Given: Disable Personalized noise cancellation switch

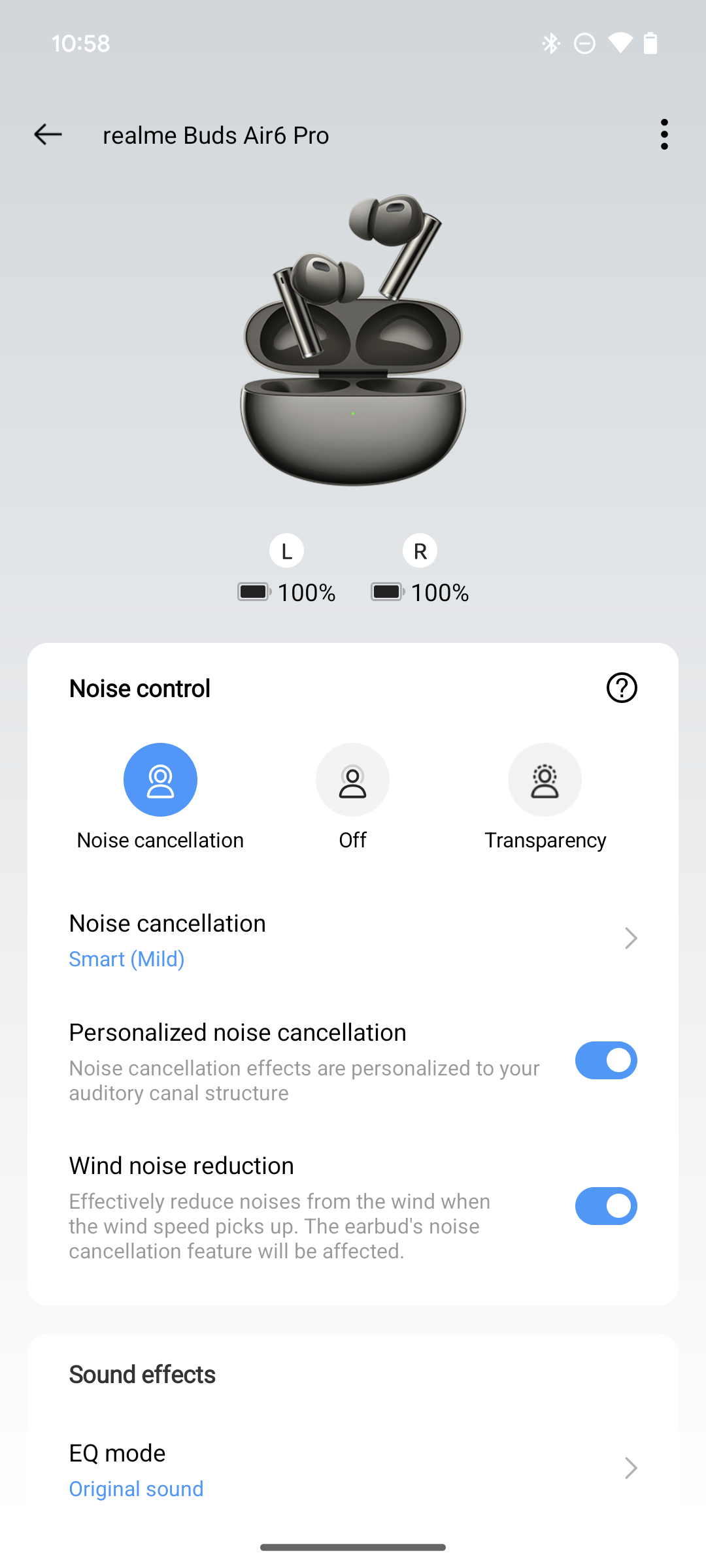Looking at the screenshot, I should (606, 1060).
